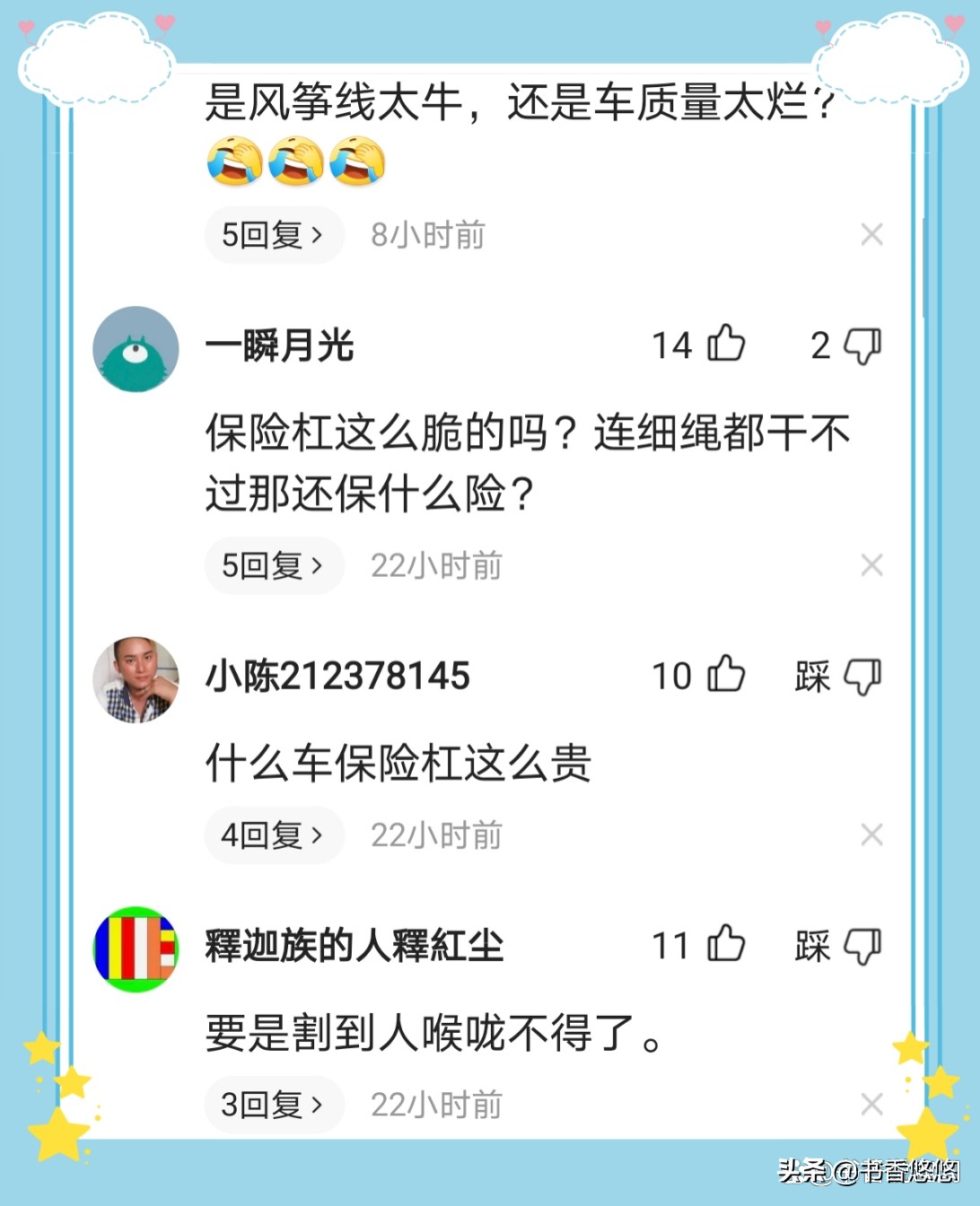Expand 5回复 under 一瞬月光's comment
The image size is (980, 1206).
coord(274,565)
